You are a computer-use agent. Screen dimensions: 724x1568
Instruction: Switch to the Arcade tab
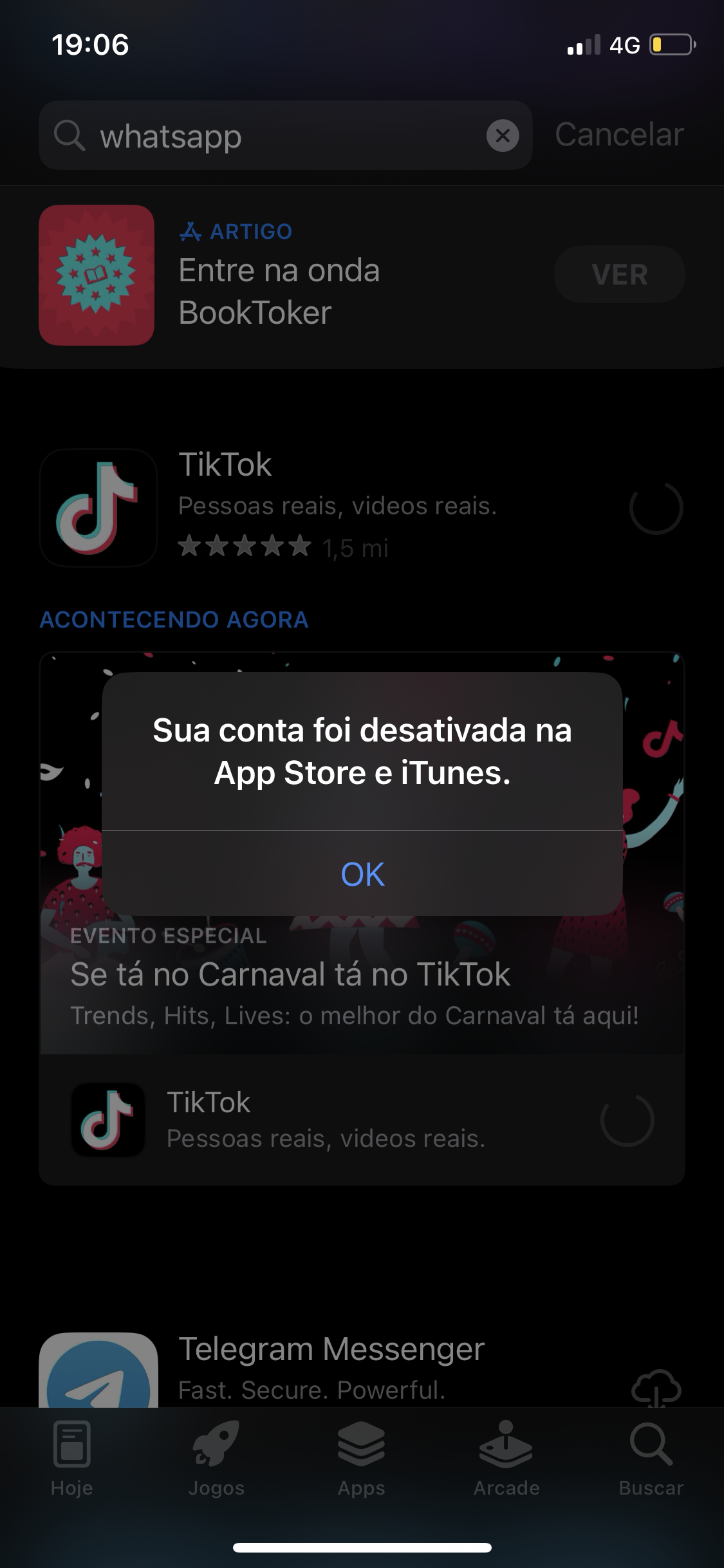(506, 1459)
